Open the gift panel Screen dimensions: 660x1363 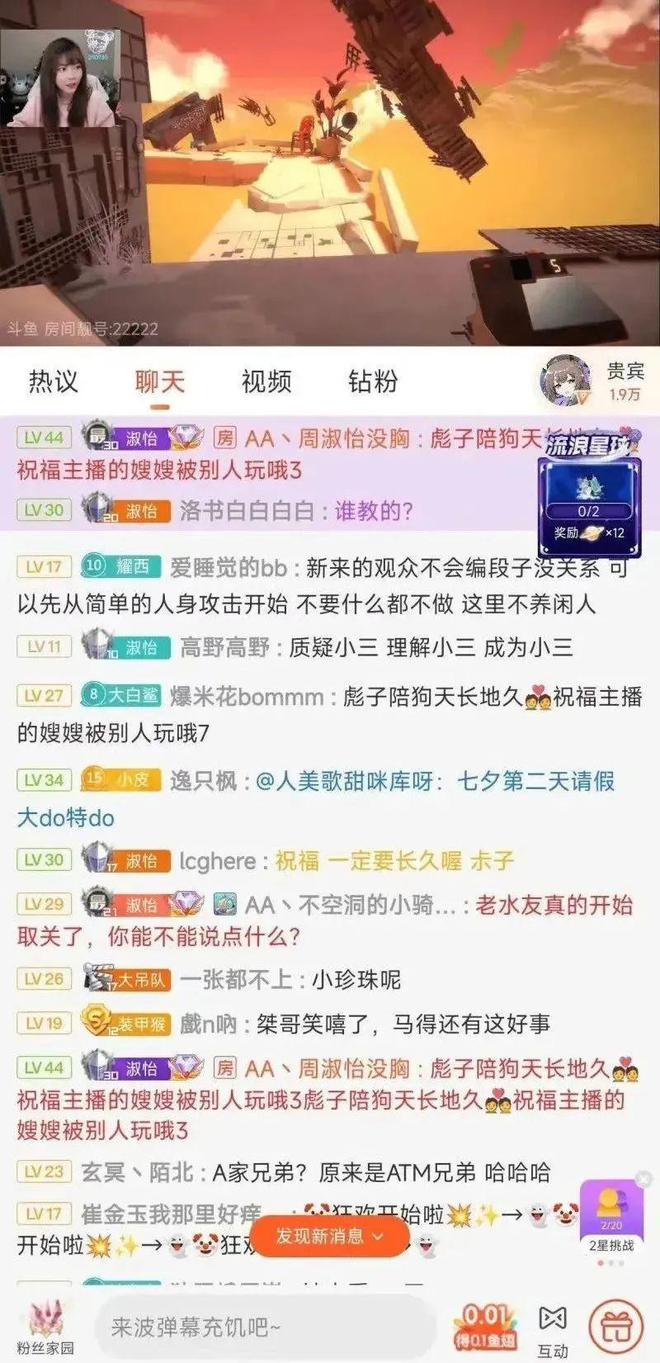(x=616, y=1327)
